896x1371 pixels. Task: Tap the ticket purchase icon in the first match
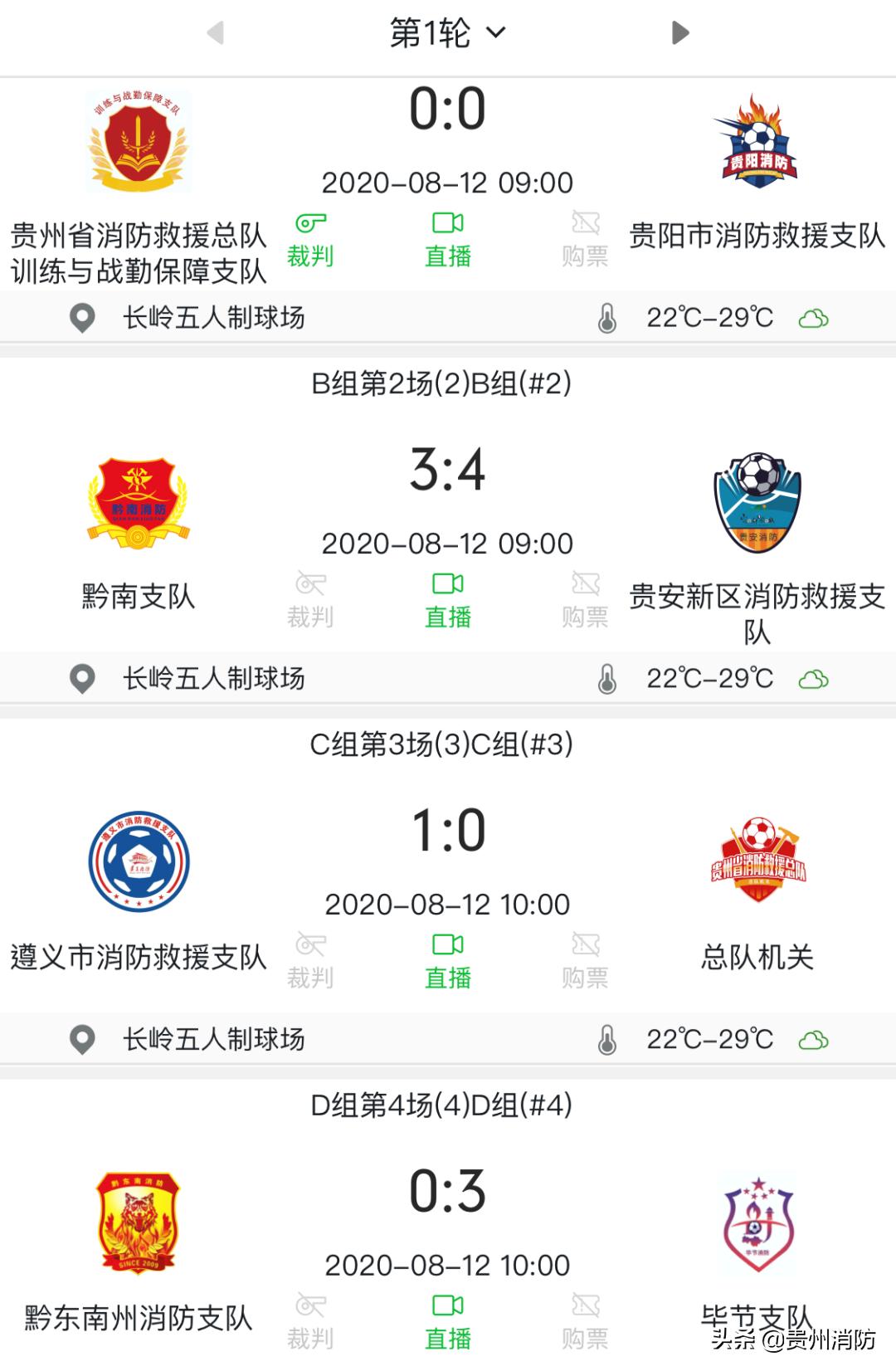pos(585,222)
